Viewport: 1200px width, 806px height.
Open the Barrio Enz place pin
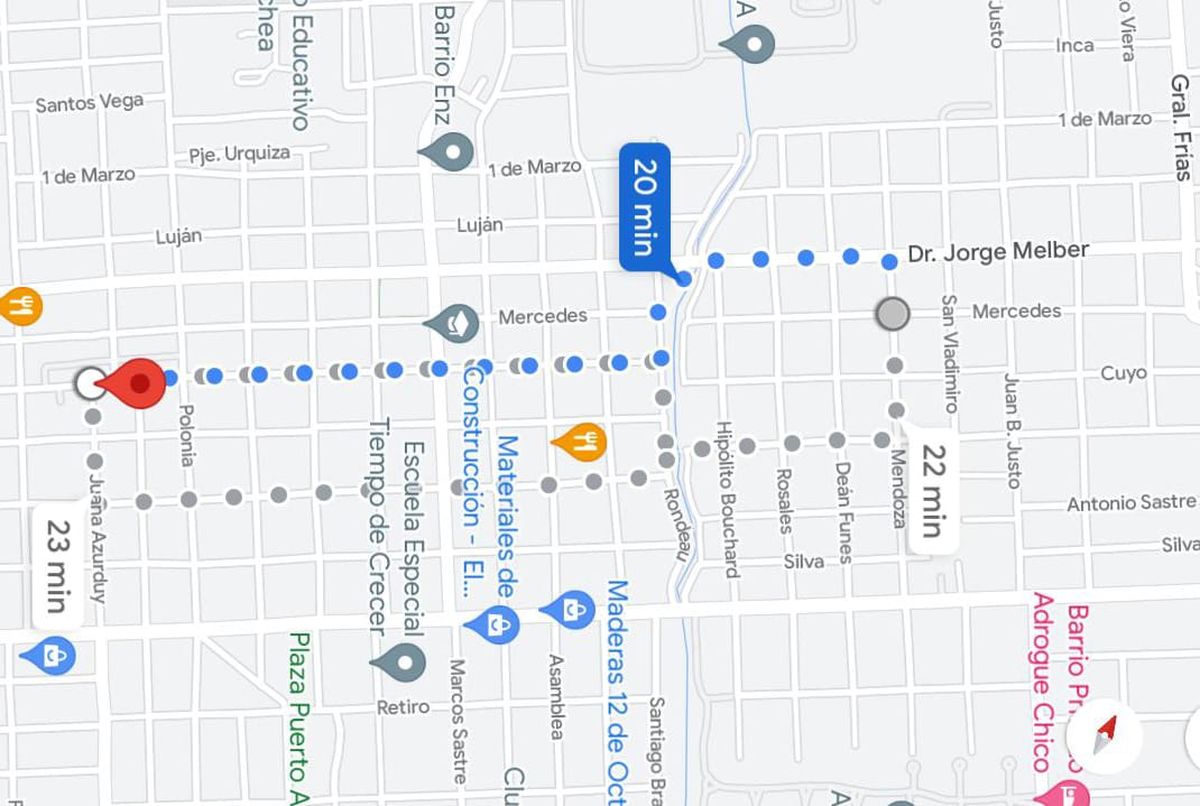coord(446,150)
